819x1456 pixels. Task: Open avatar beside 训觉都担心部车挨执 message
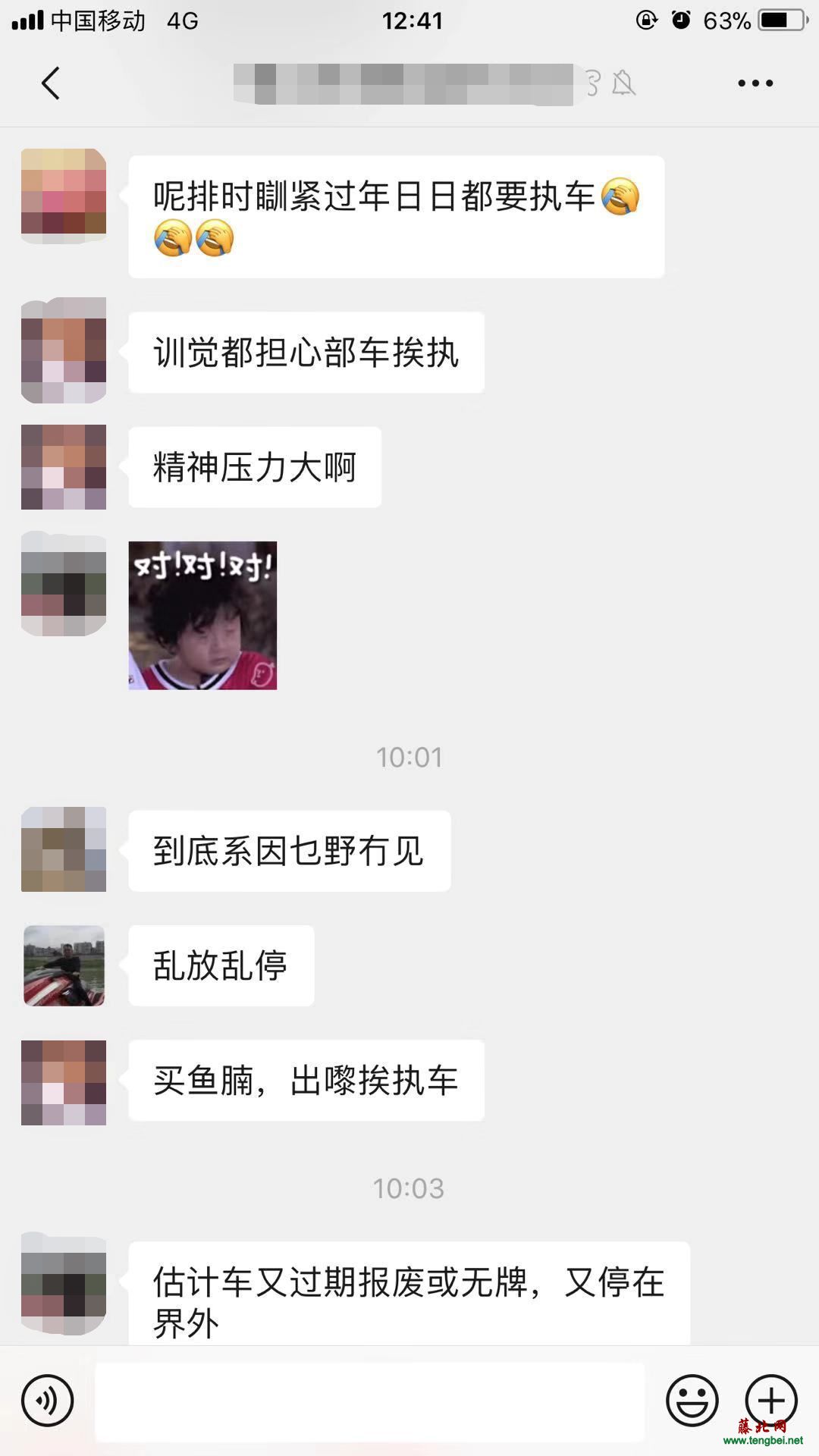click(64, 350)
